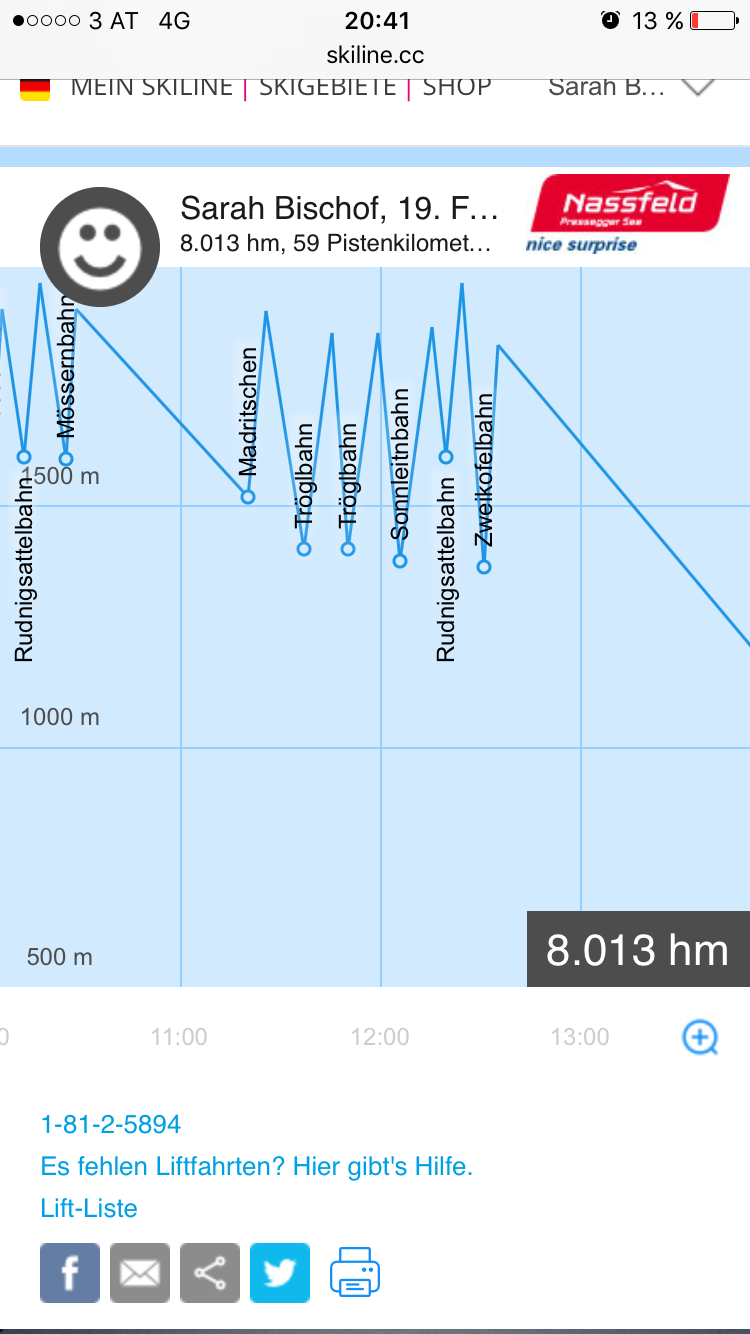Open the Lift-Liste link
Viewport: 750px width, 1334px height.
point(89,1208)
